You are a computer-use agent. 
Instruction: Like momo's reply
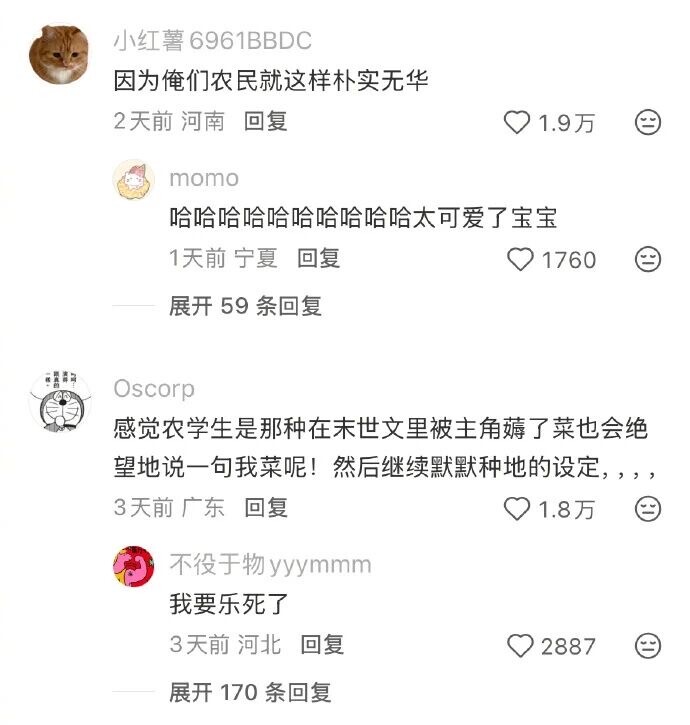521,260
